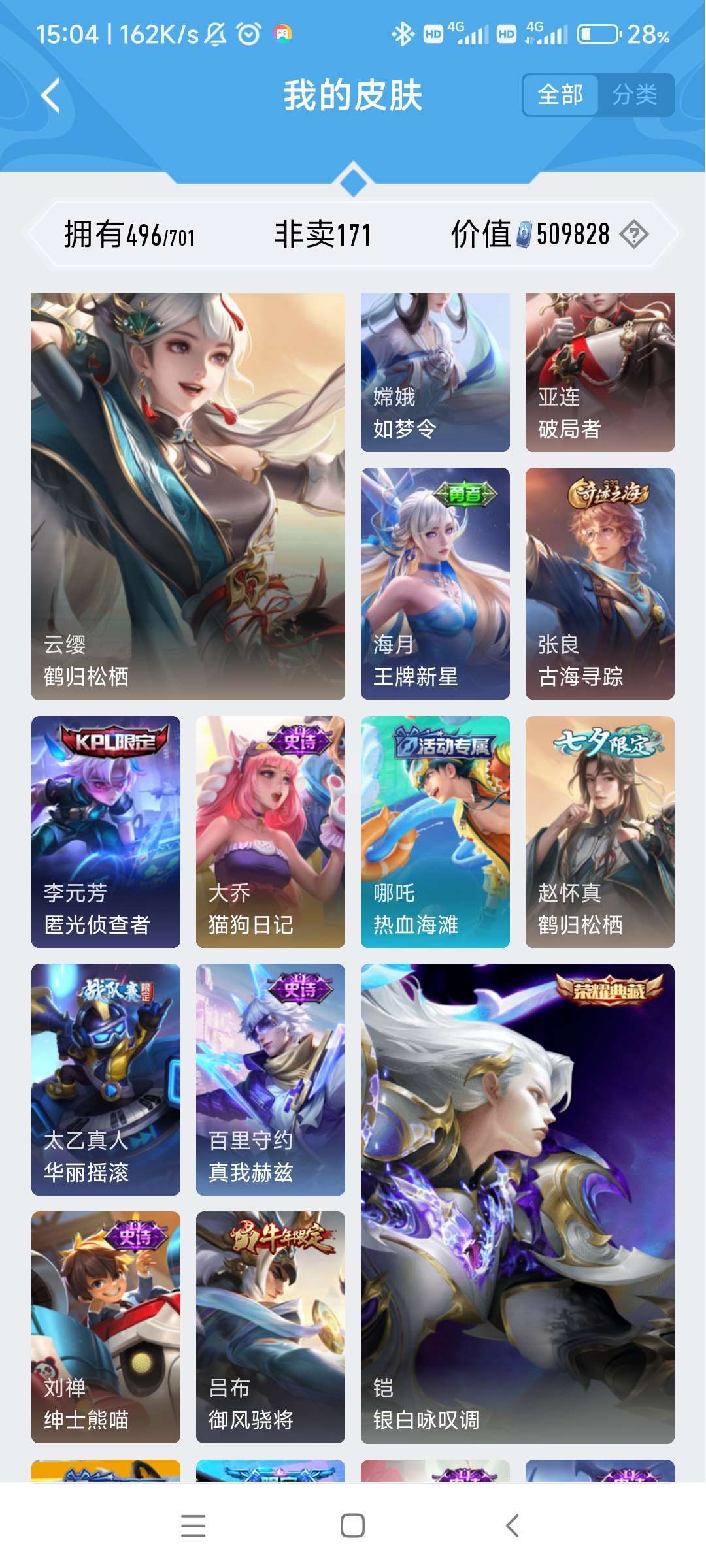Open 吕布 御风骁将 skin
The image size is (706, 1568).
271,1327
